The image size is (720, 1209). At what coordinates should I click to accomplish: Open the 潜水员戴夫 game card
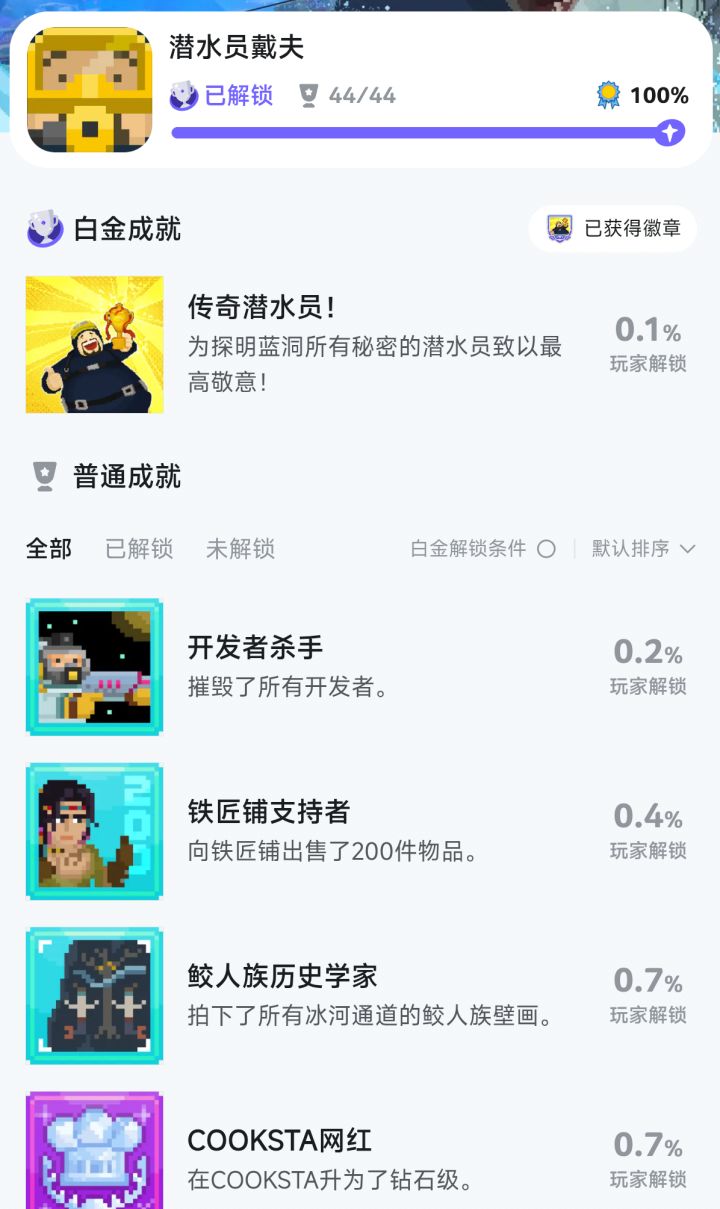(360, 90)
